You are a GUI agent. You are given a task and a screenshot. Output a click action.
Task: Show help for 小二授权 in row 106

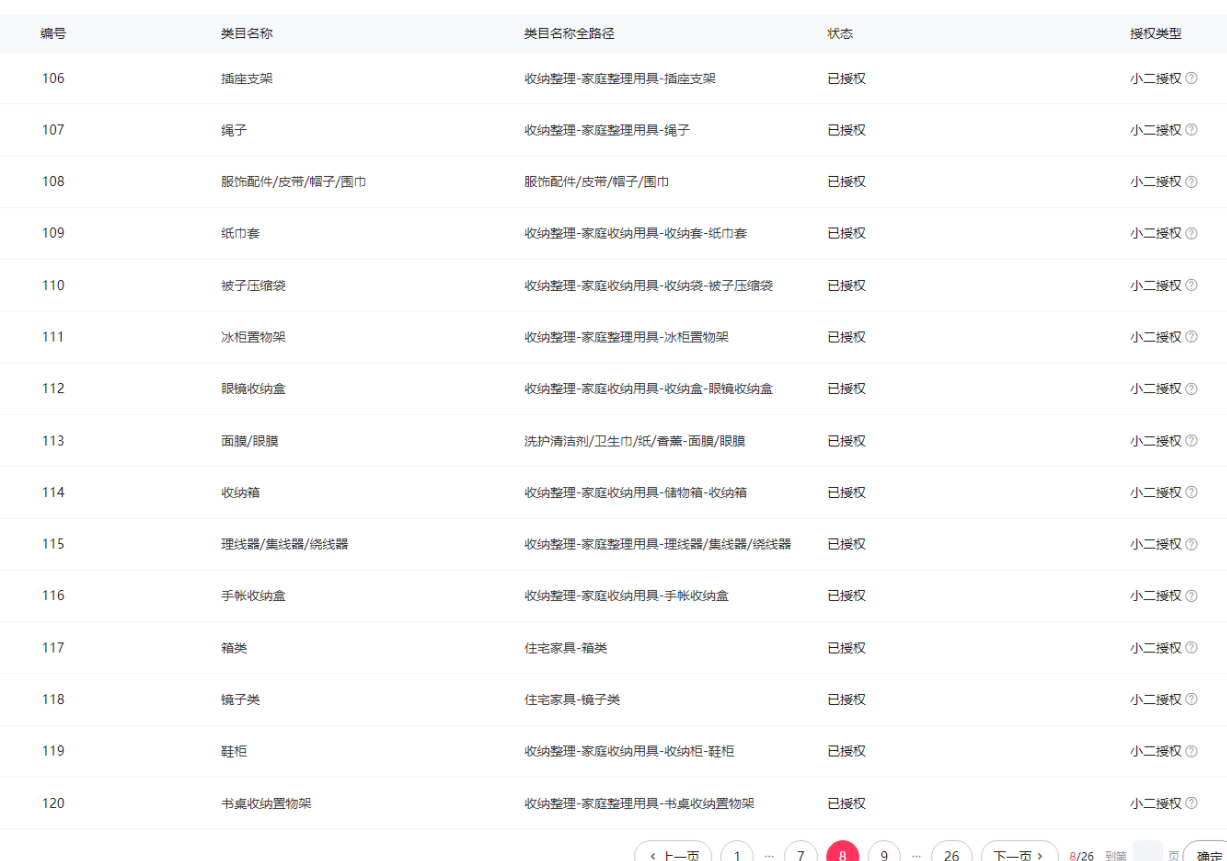[x=1191, y=78]
